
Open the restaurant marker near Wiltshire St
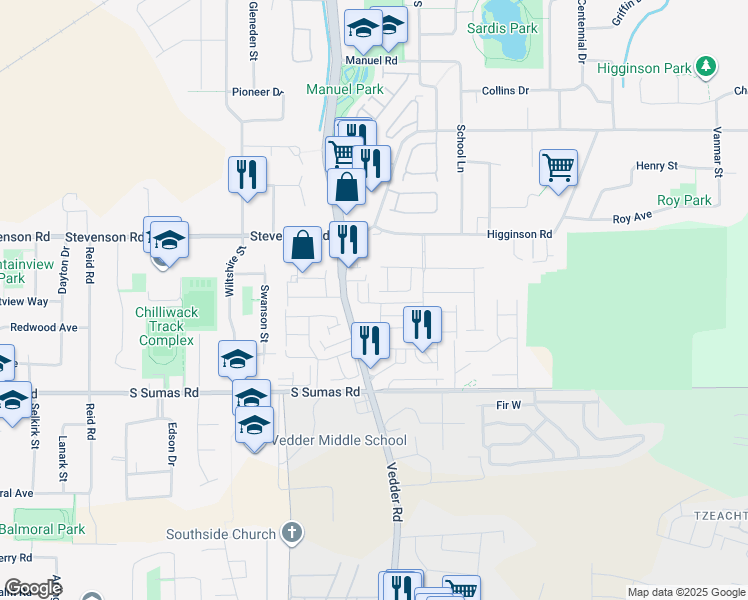(x=247, y=174)
